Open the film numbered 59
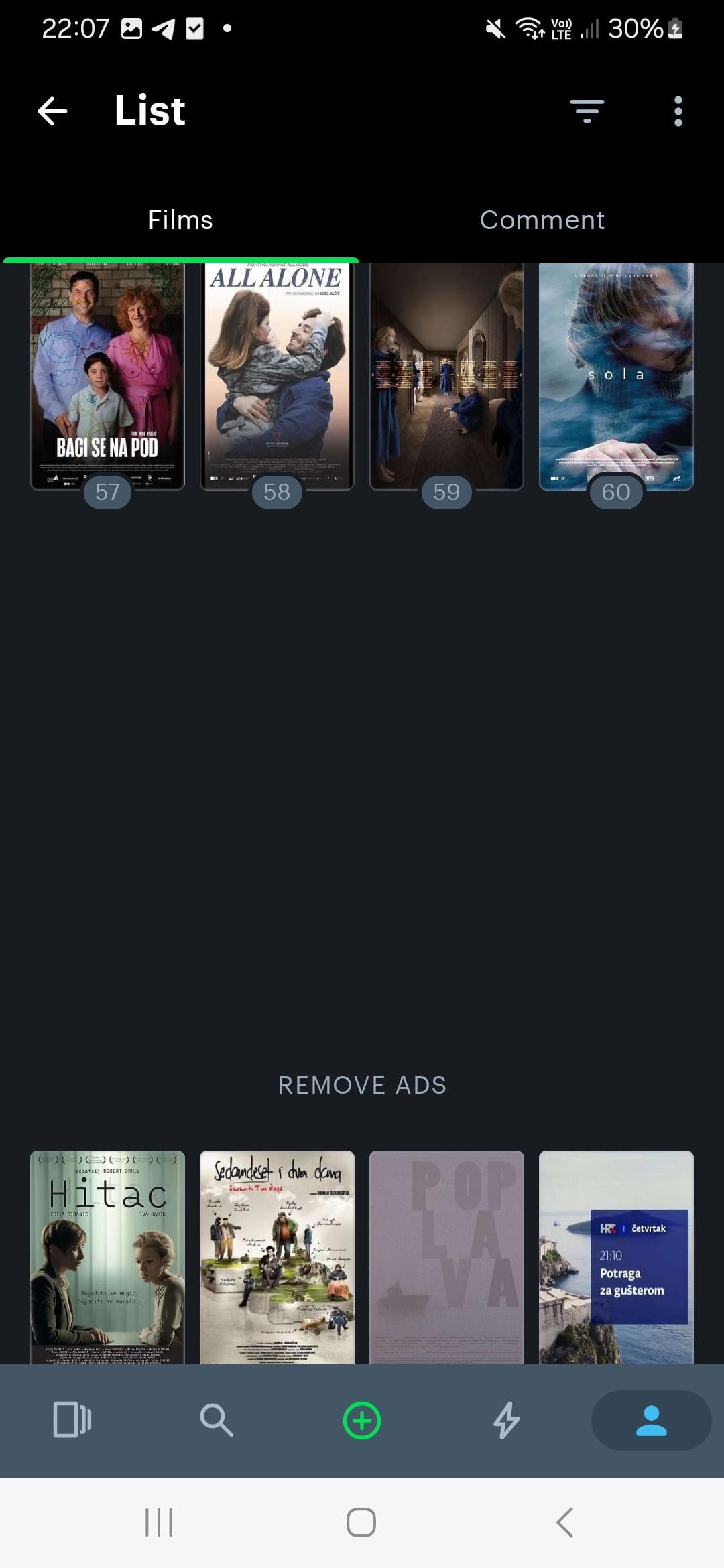The width and height of the screenshot is (724, 1568). click(x=446, y=375)
